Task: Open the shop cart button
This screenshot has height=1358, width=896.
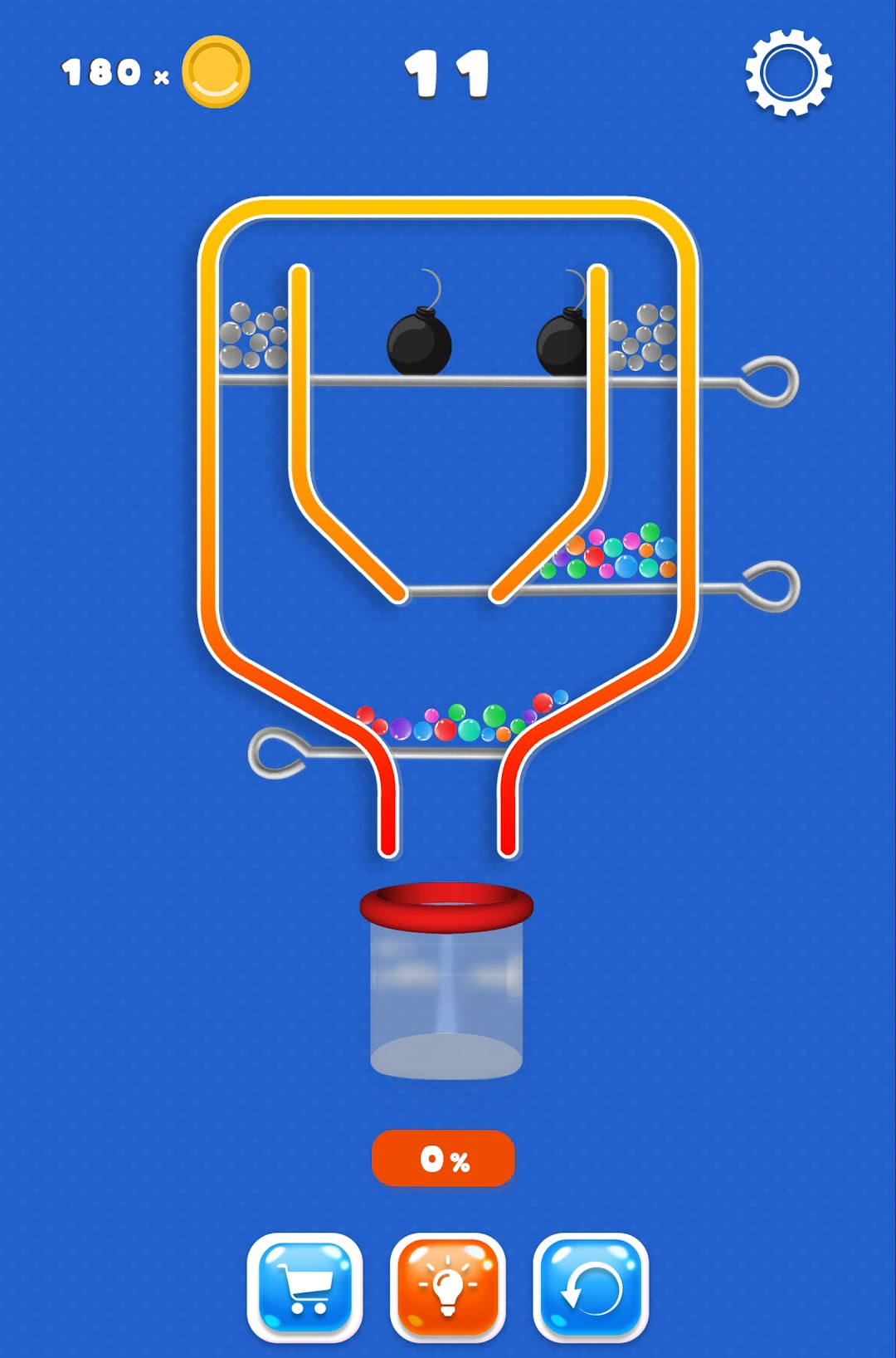Action: pos(304,1287)
